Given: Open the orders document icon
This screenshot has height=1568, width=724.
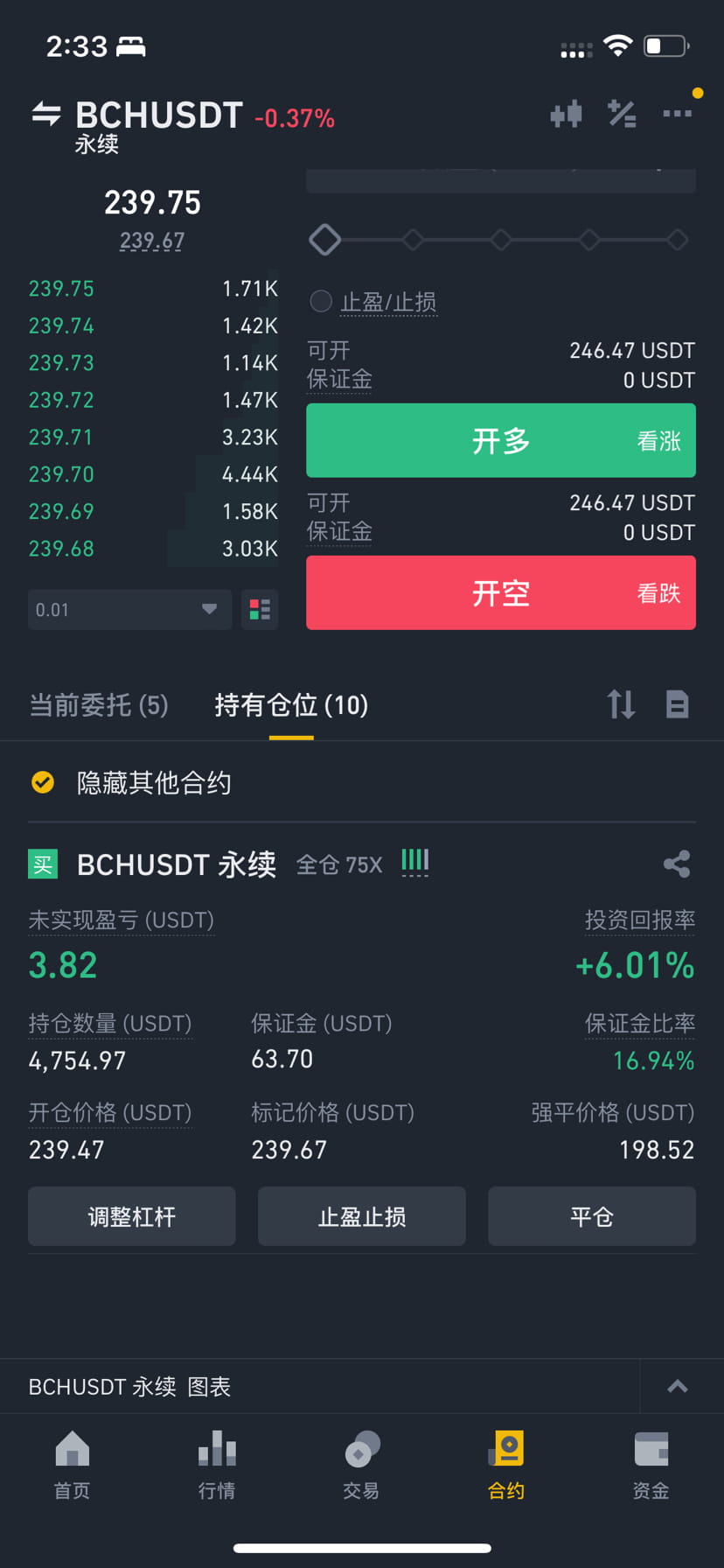Looking at the screenshot, I should tap(677, 704).
